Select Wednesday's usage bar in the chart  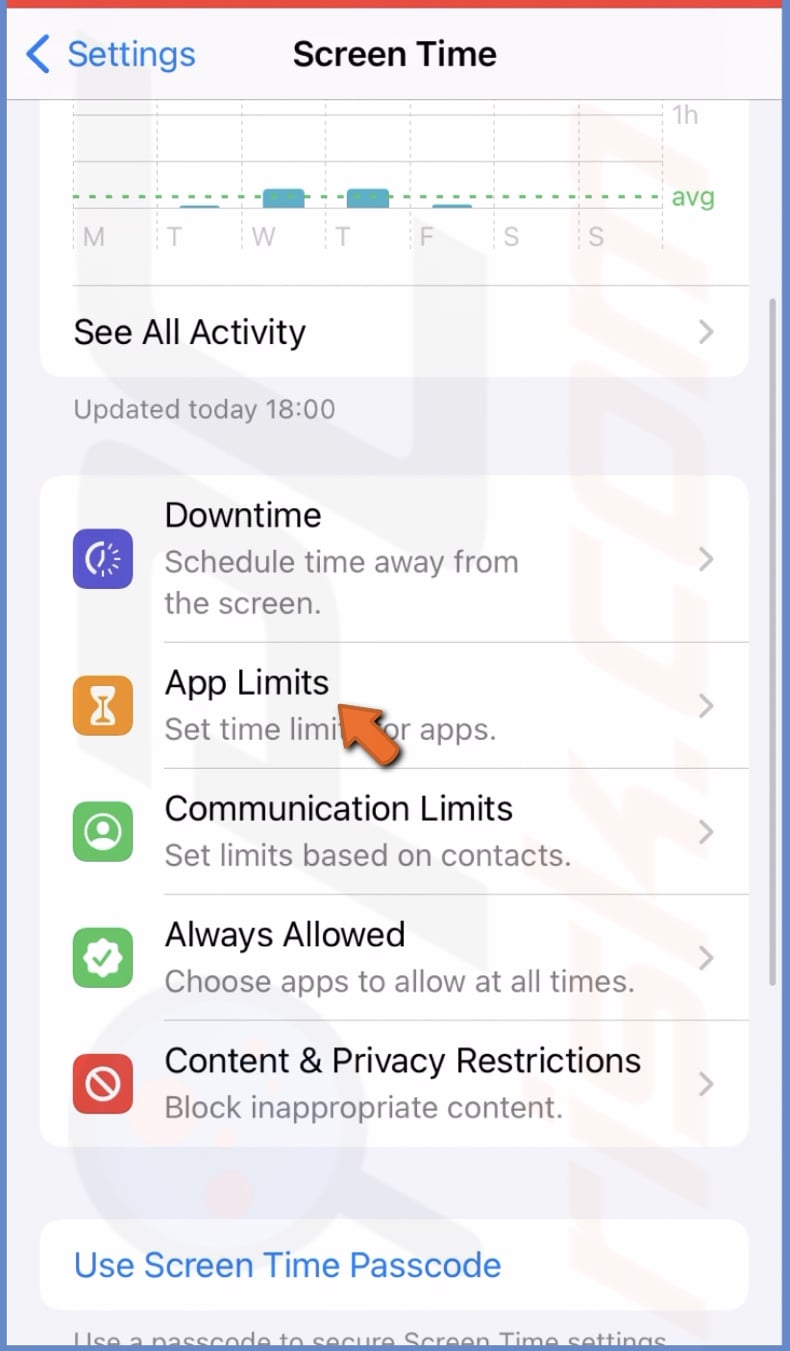(282, 198)
